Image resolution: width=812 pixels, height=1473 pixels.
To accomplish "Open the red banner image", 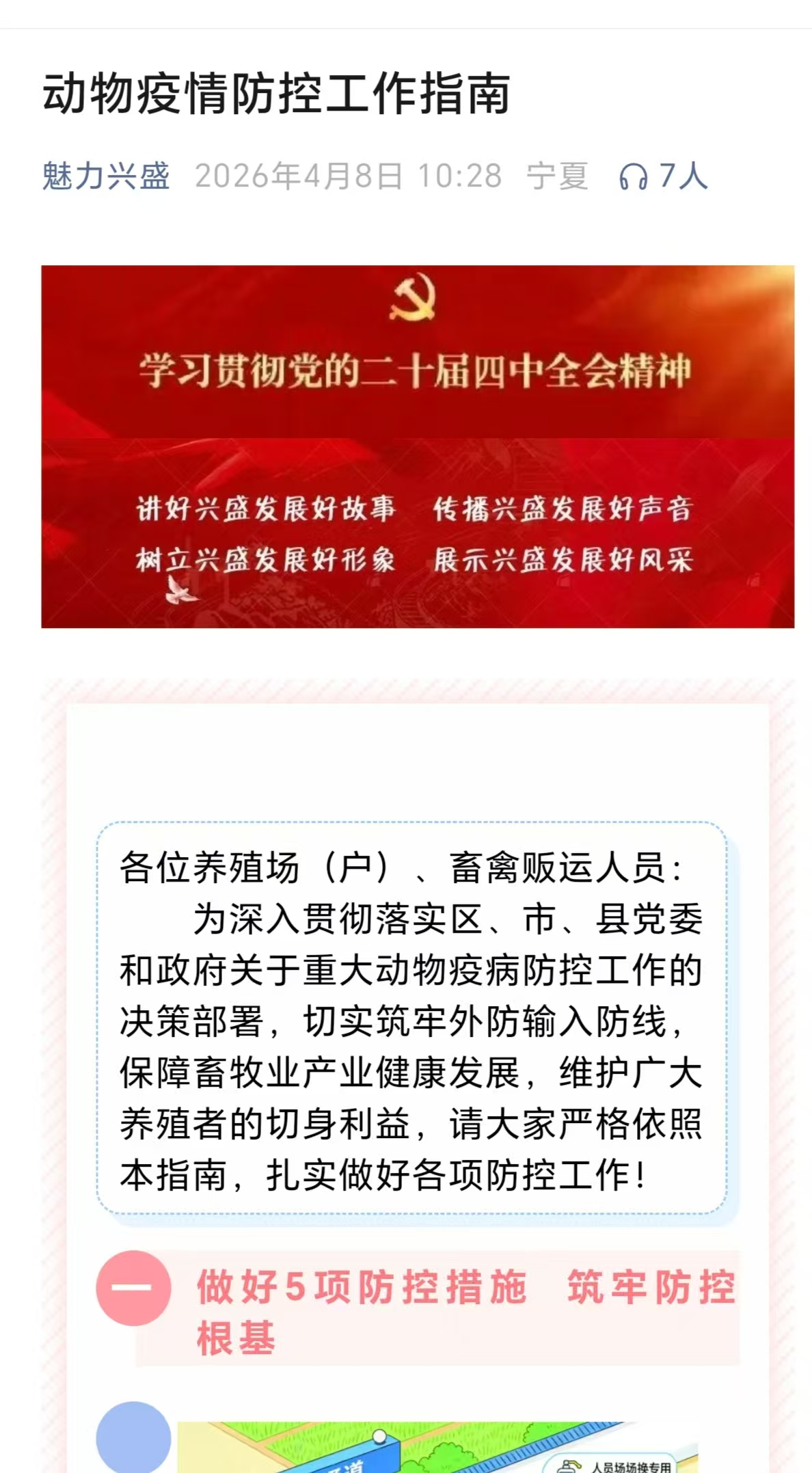I will coord(418,446).
